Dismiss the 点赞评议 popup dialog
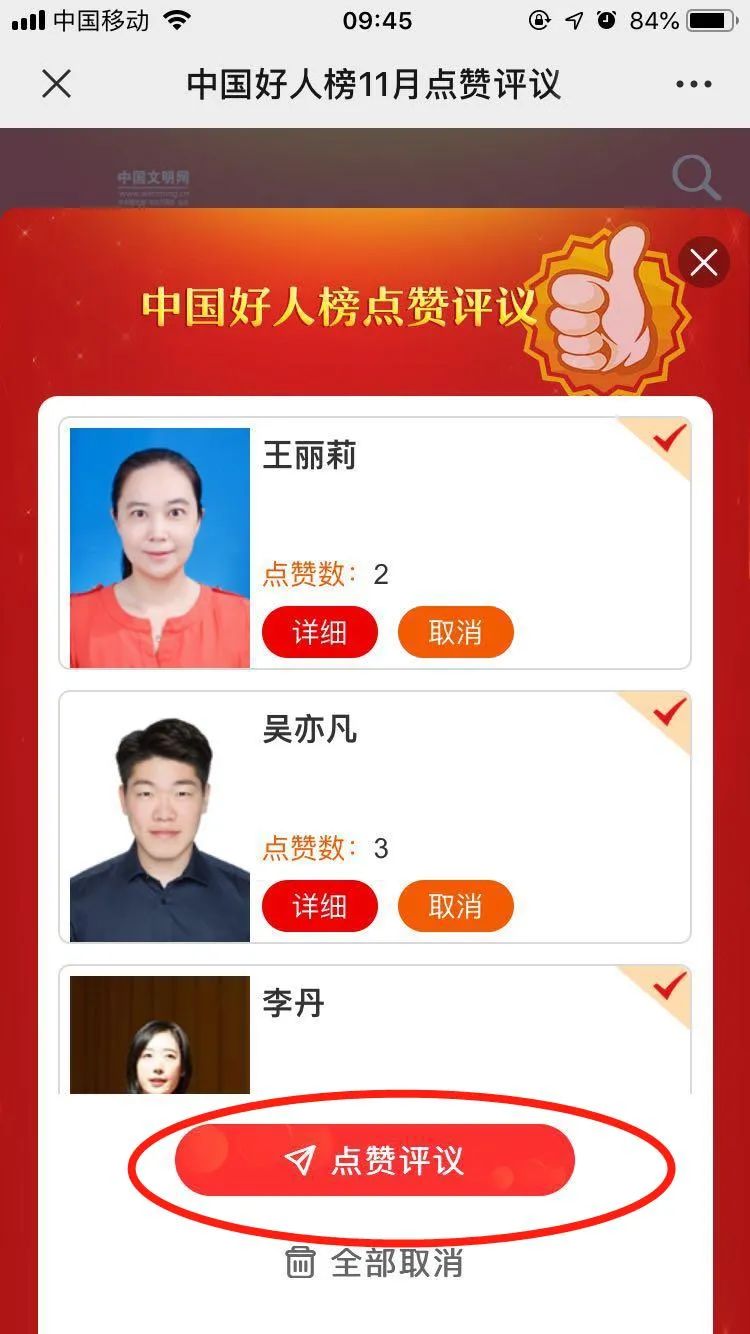The image size is (750, 1334). (704, 263)
